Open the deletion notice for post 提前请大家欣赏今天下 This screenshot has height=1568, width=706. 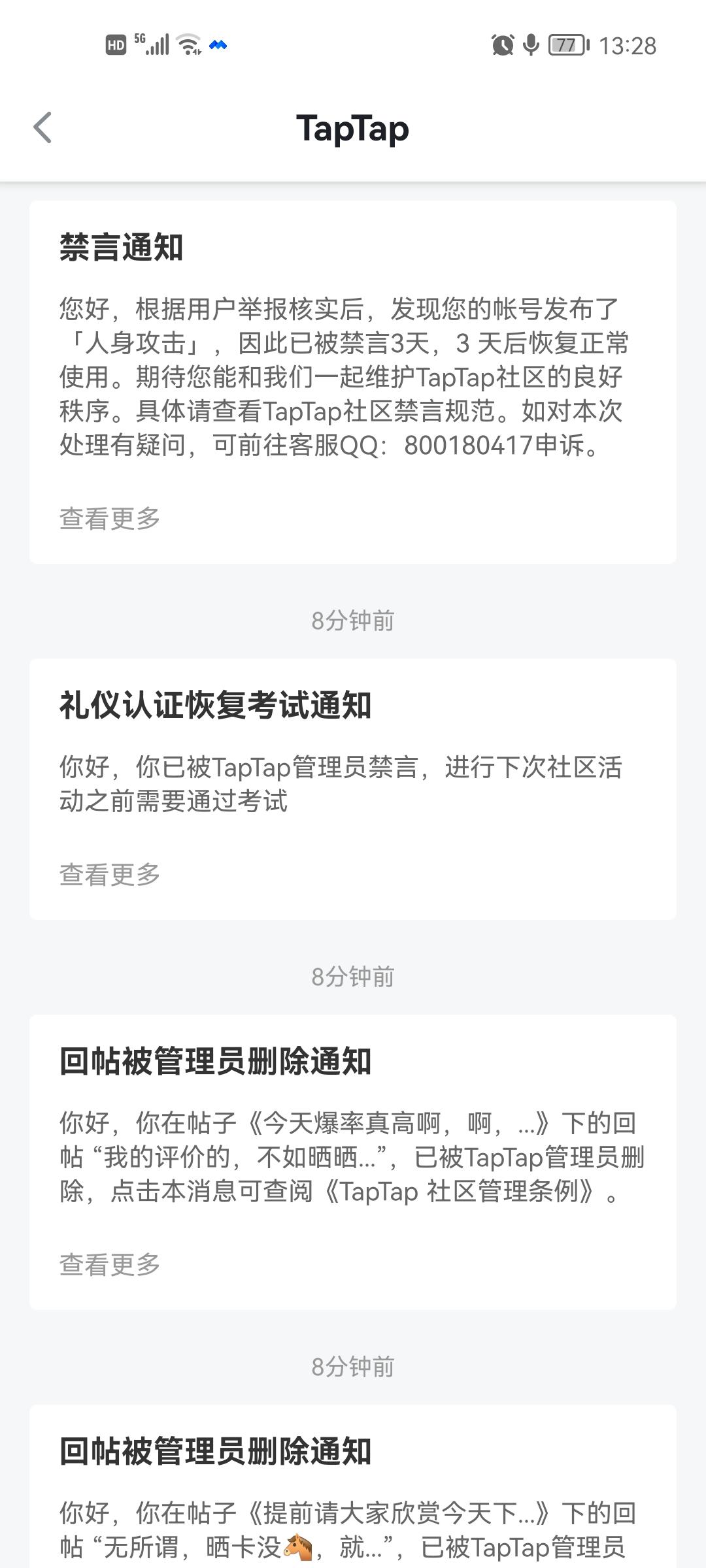pyautogui.click(x=353, y=1487)
